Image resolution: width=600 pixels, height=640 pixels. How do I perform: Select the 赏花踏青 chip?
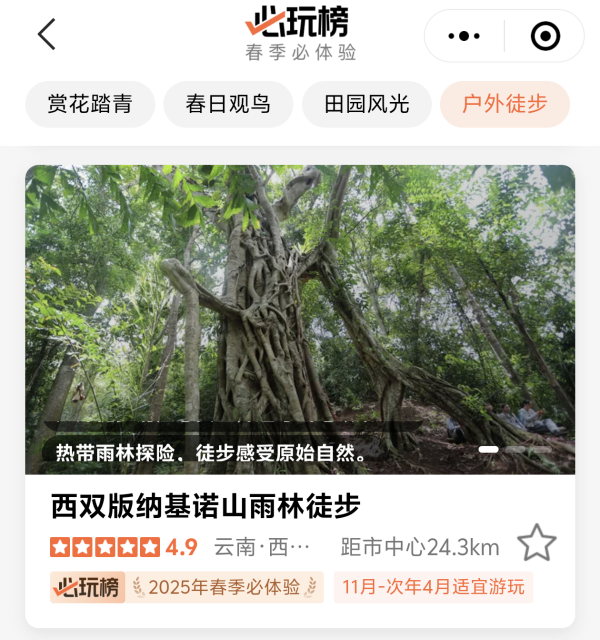click(x=90, y=104)
